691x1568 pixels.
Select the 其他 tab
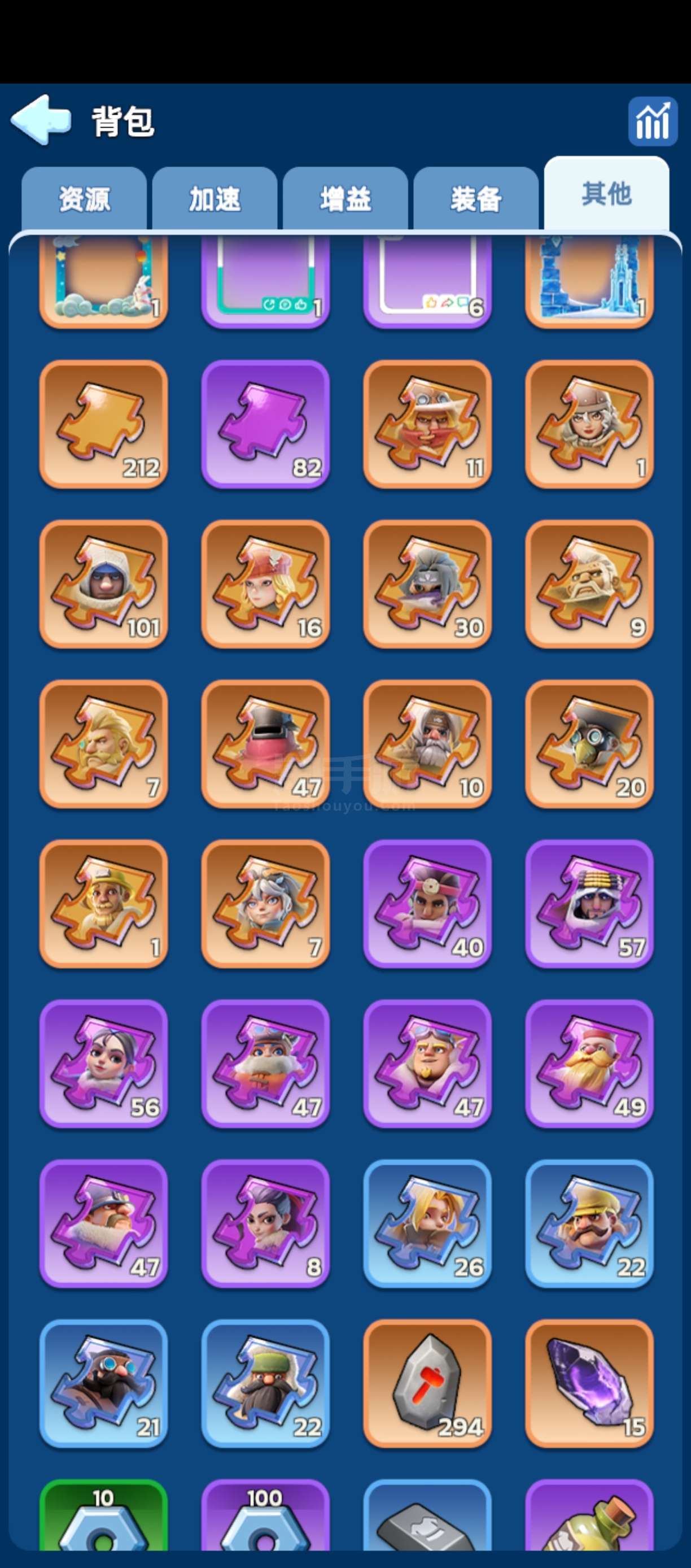606,194
